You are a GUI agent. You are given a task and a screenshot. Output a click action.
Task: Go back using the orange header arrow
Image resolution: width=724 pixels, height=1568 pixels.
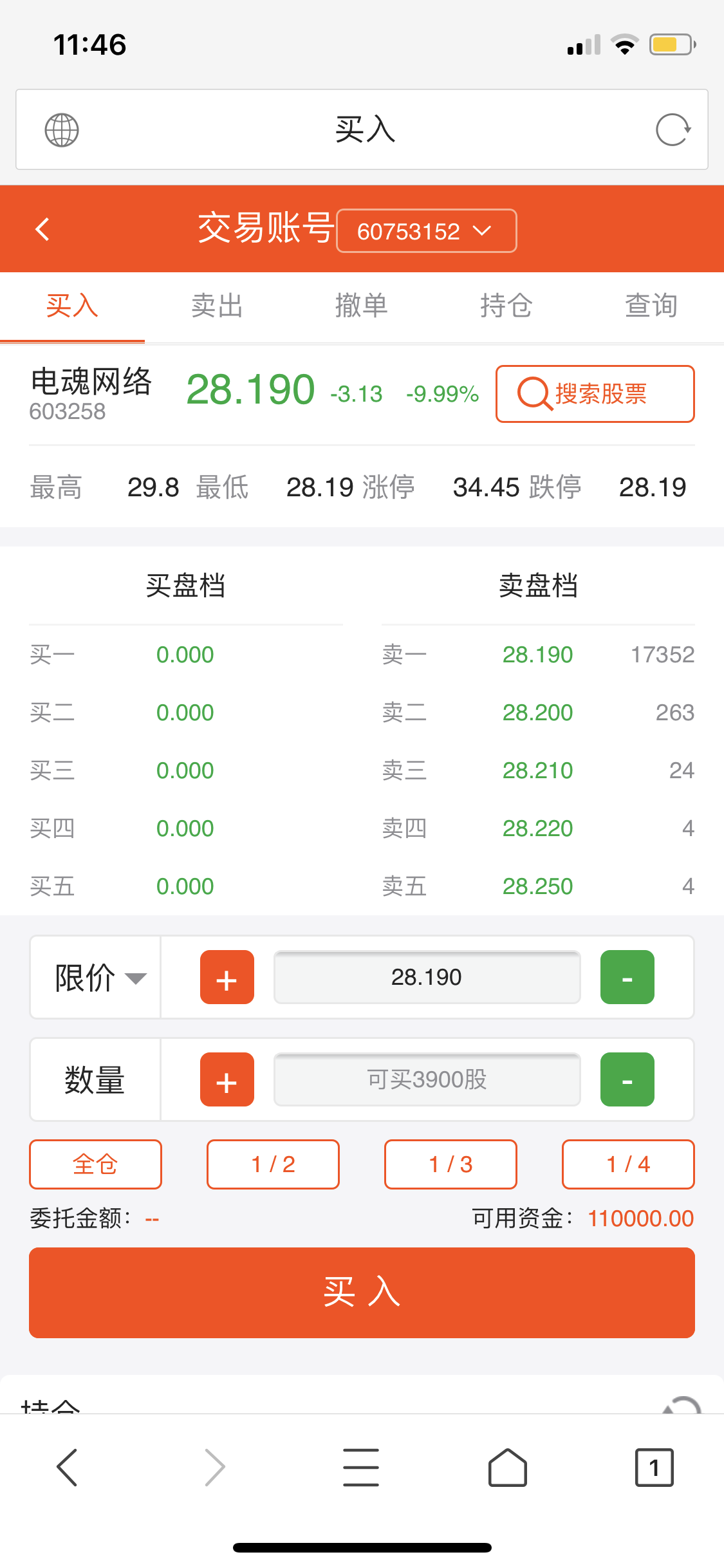click(x=42, y=229)
